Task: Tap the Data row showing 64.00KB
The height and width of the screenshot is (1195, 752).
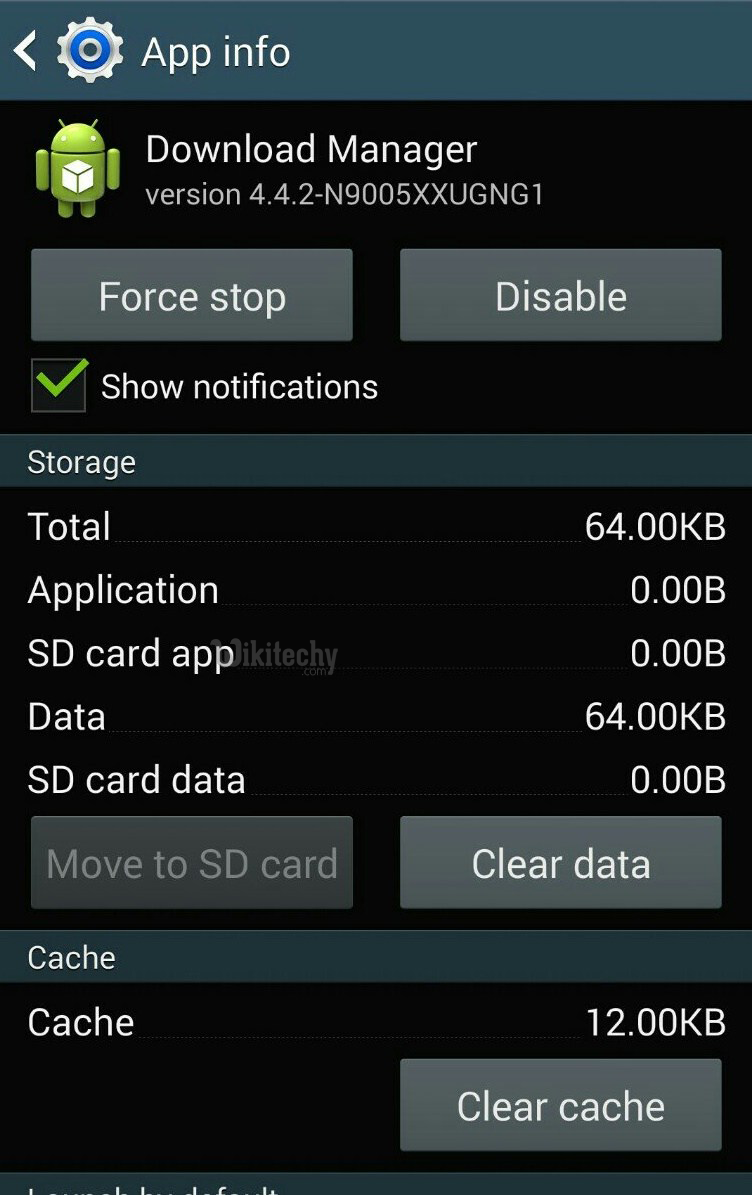Action: pyautogui.click(x=376, y=716)
